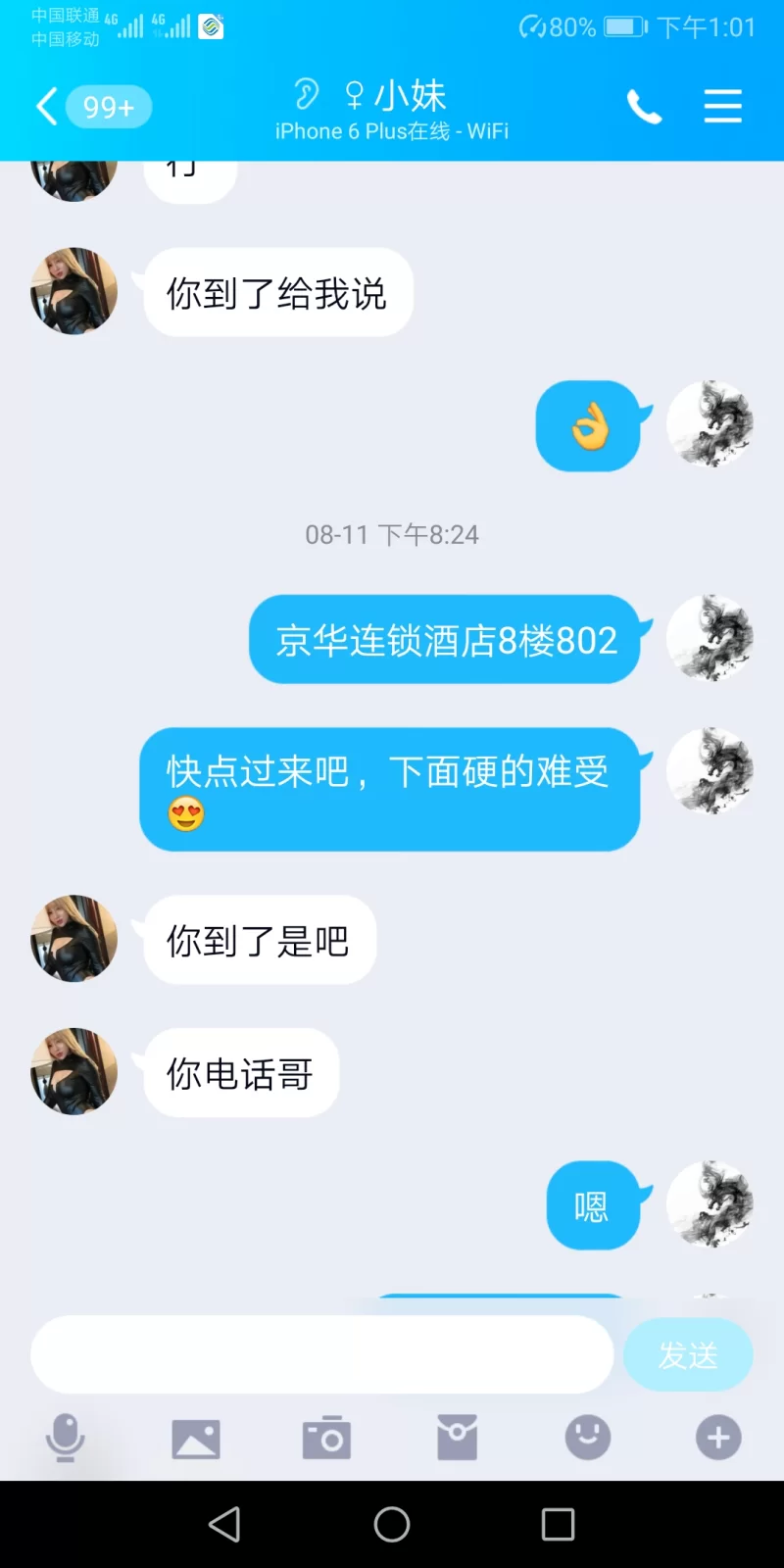This screenshot has width=784, height=1568.
Task: Open the emoji panel
Action: coord(588,1438)
